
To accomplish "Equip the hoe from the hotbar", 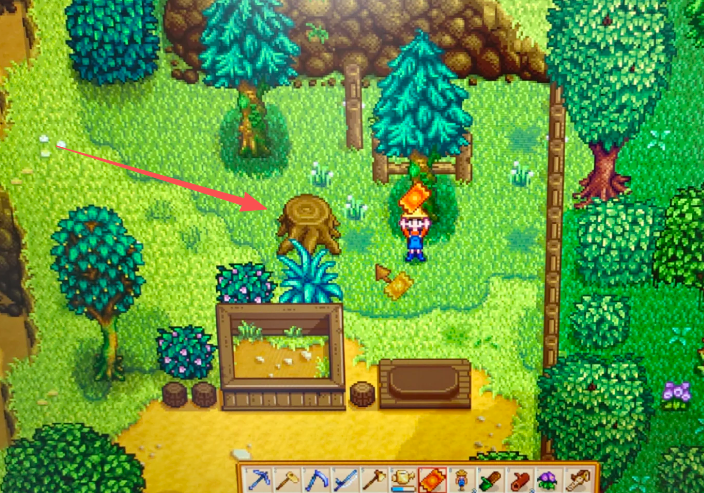I will click(x=288, y=479).
